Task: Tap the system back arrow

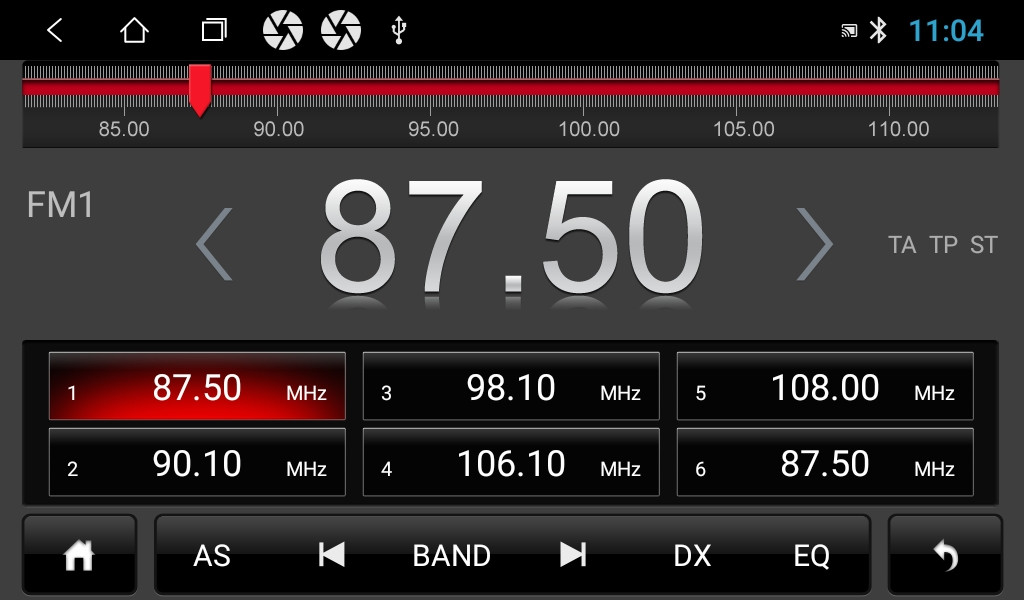Action: pyautogui.click(x=55, y=30)
